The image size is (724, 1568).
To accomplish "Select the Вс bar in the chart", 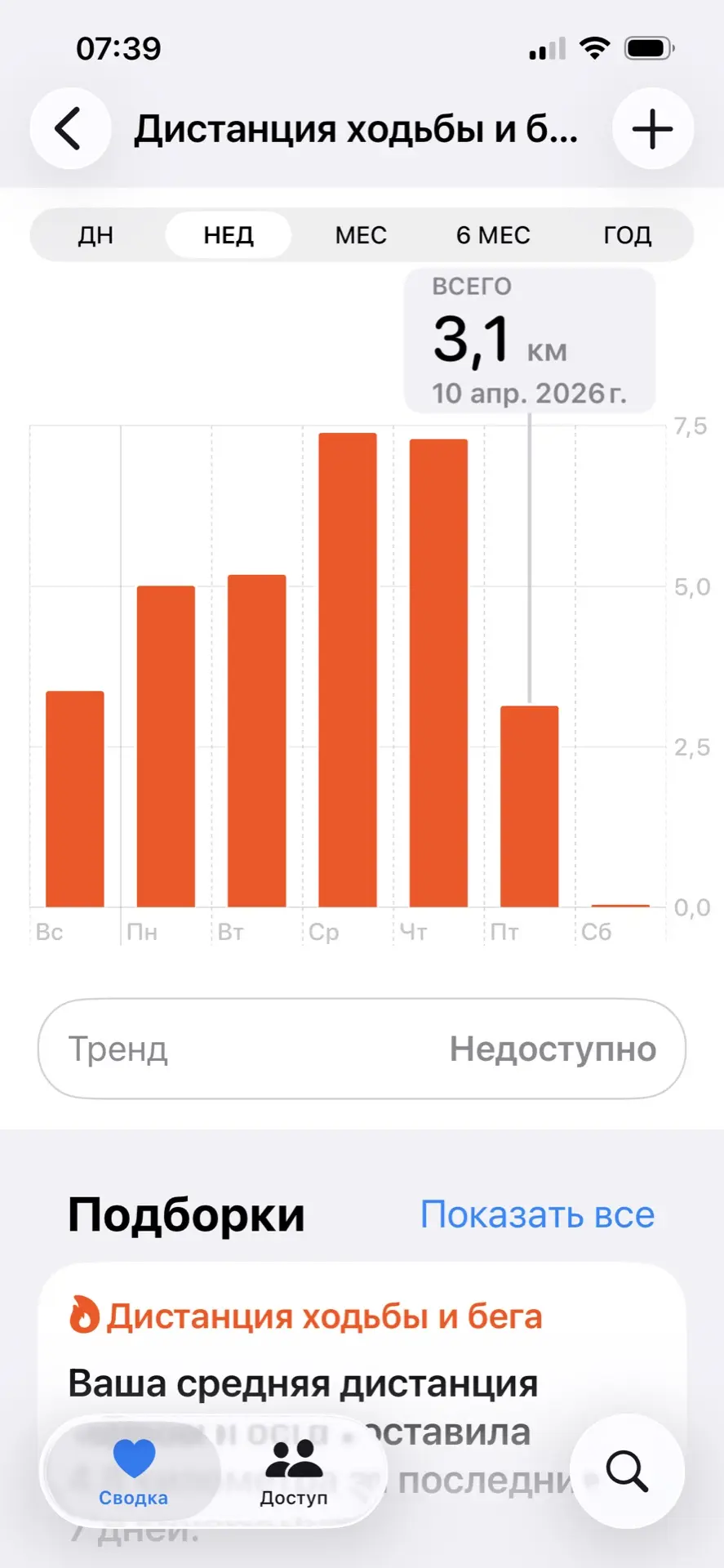I will 75,799.
